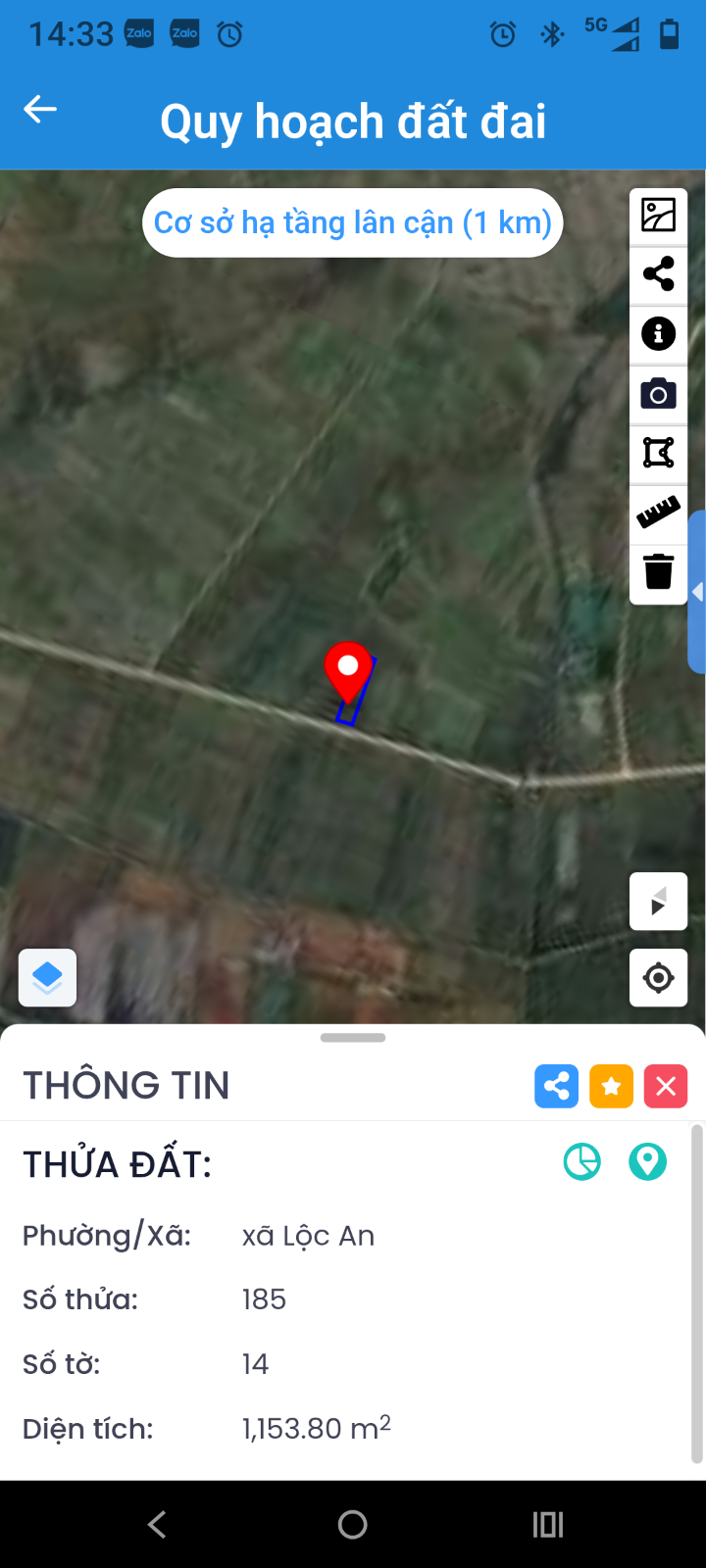Tap the trash delete icon

[x=658, y=571]
